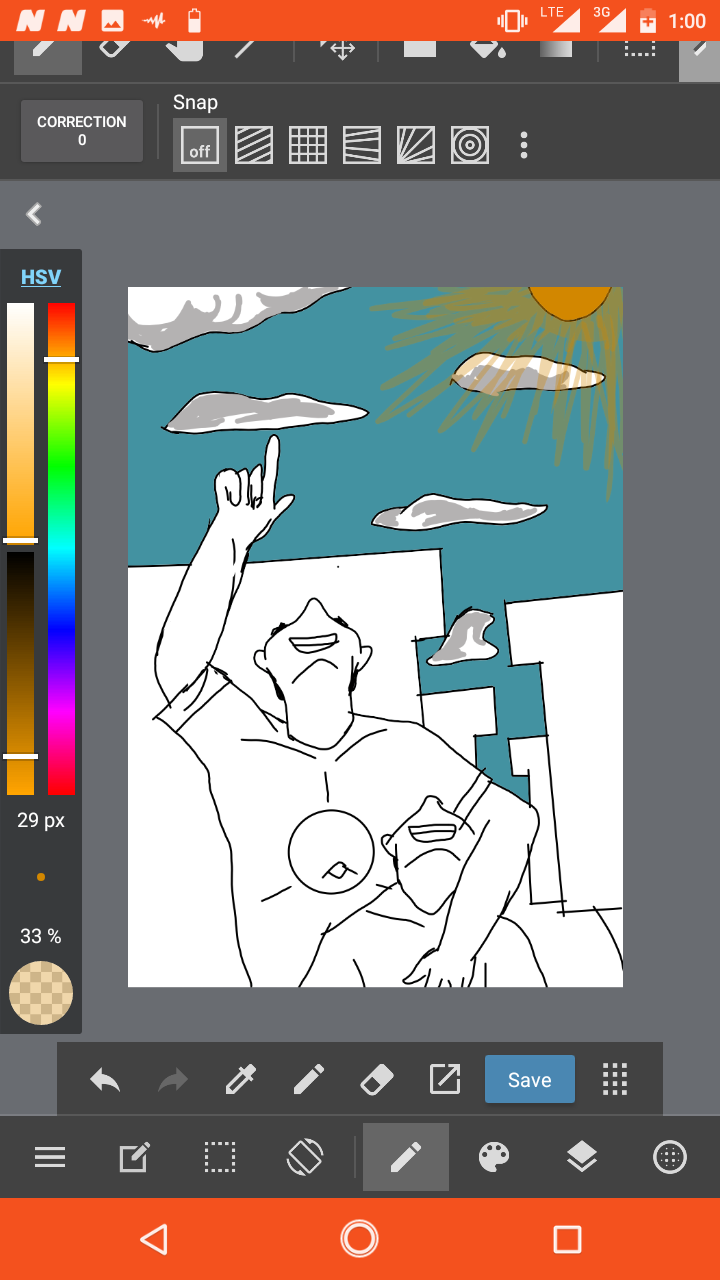
Task: Select the eraser in the quick bar
Action: pyautogui.click(x=377, y=1079)
